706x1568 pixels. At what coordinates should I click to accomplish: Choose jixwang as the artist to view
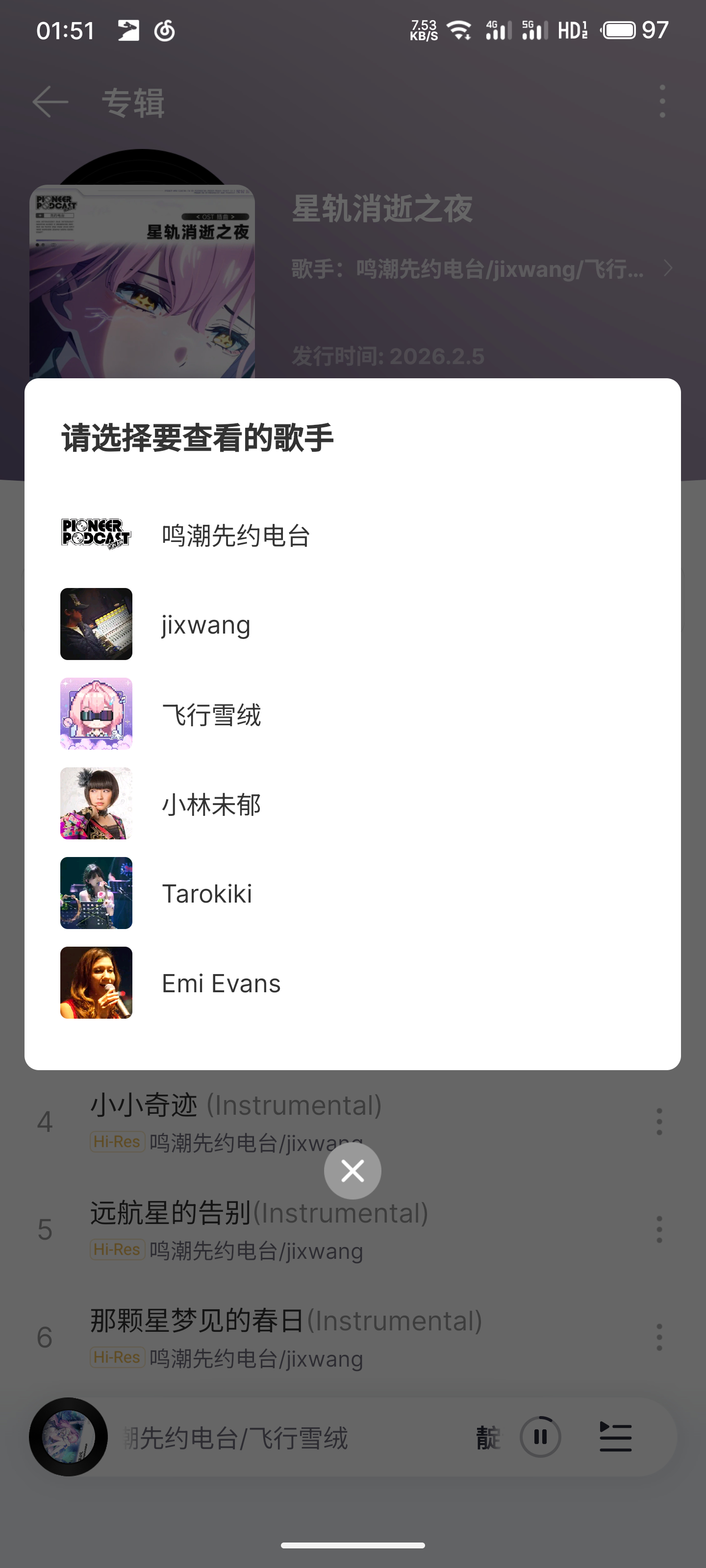(x=206, y=625)
